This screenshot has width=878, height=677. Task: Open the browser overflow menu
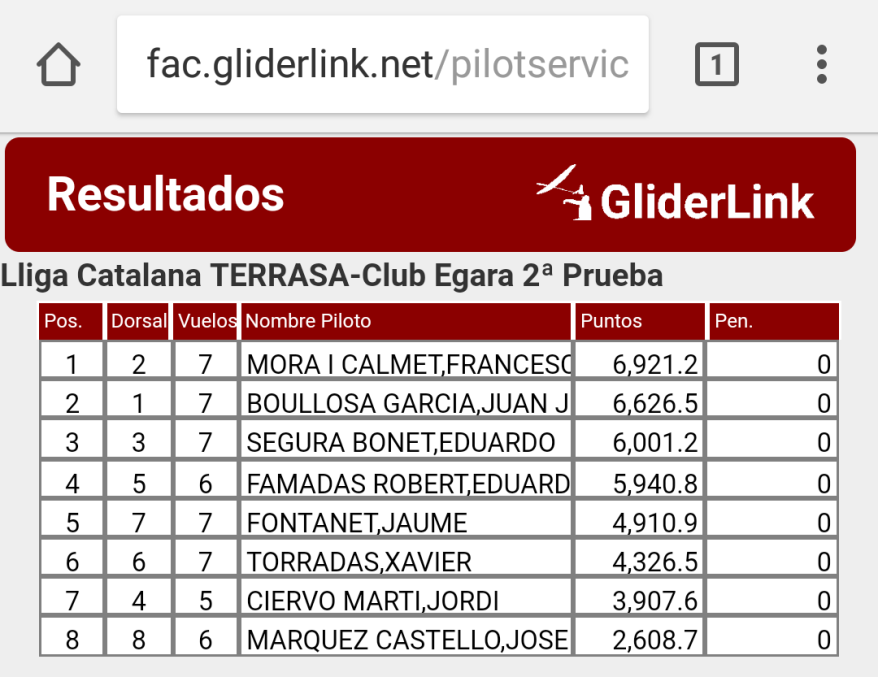click(x=821, y=65)
